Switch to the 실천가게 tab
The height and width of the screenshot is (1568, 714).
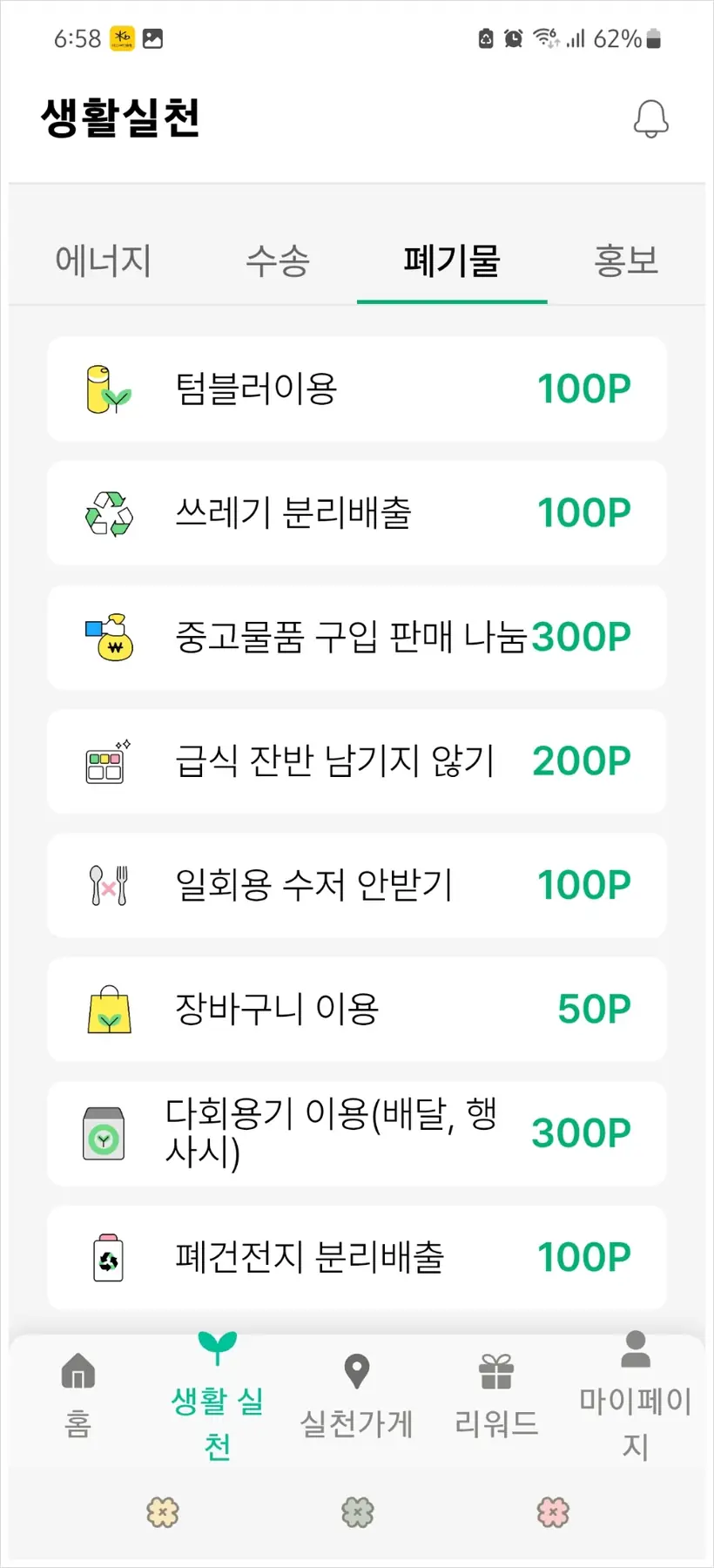coord(356,1394)
